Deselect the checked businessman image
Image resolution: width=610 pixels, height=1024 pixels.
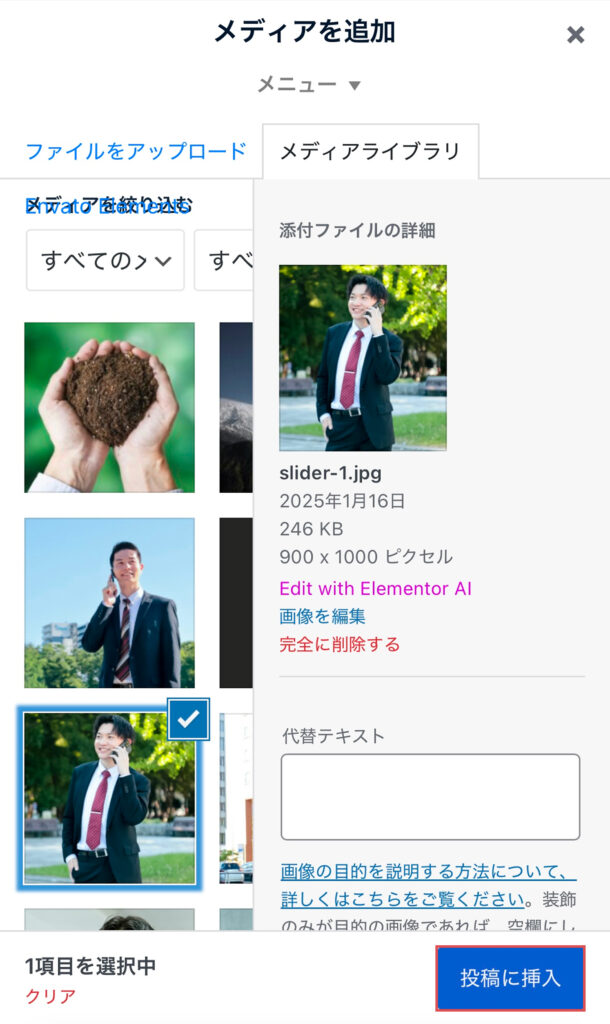click(x=188, y=718)
